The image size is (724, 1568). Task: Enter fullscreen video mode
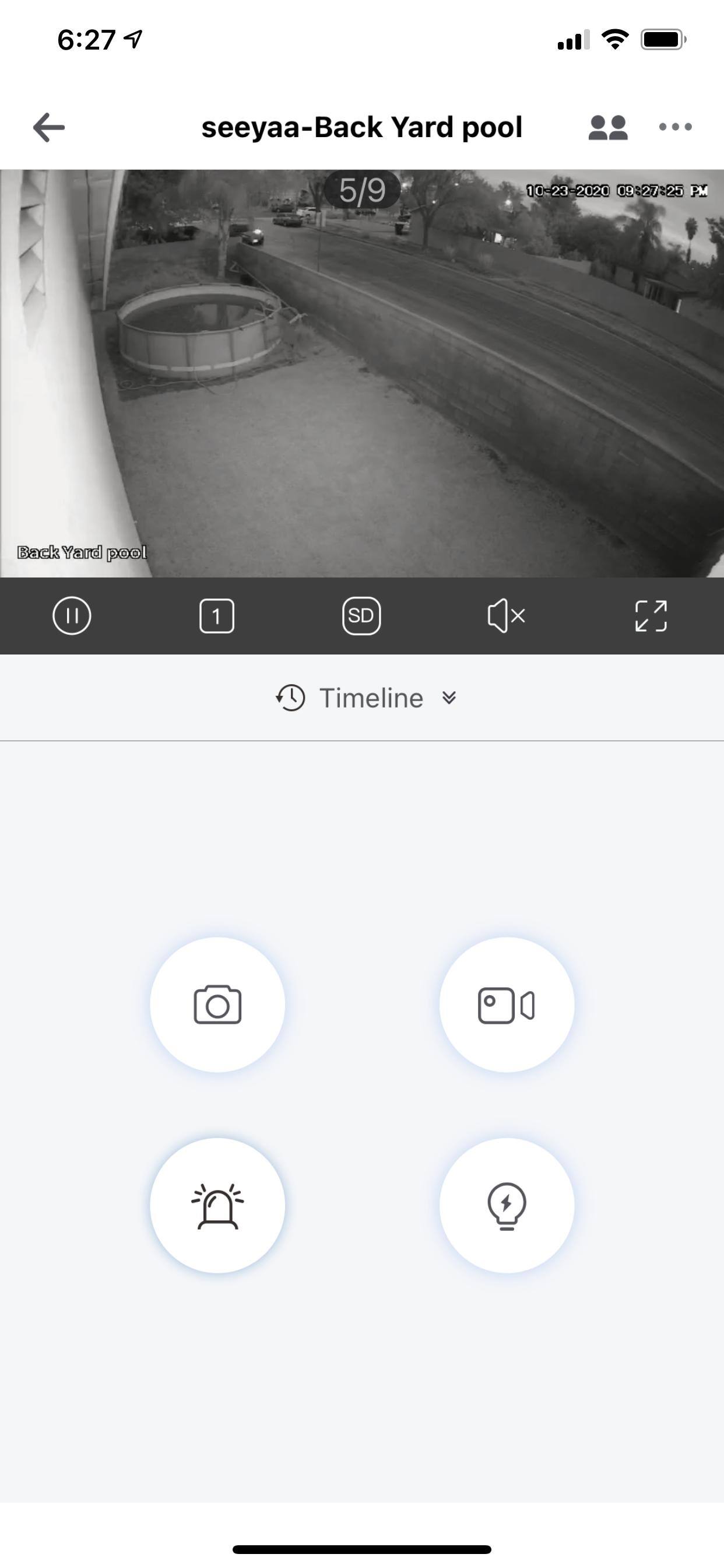tap(651, 616)
